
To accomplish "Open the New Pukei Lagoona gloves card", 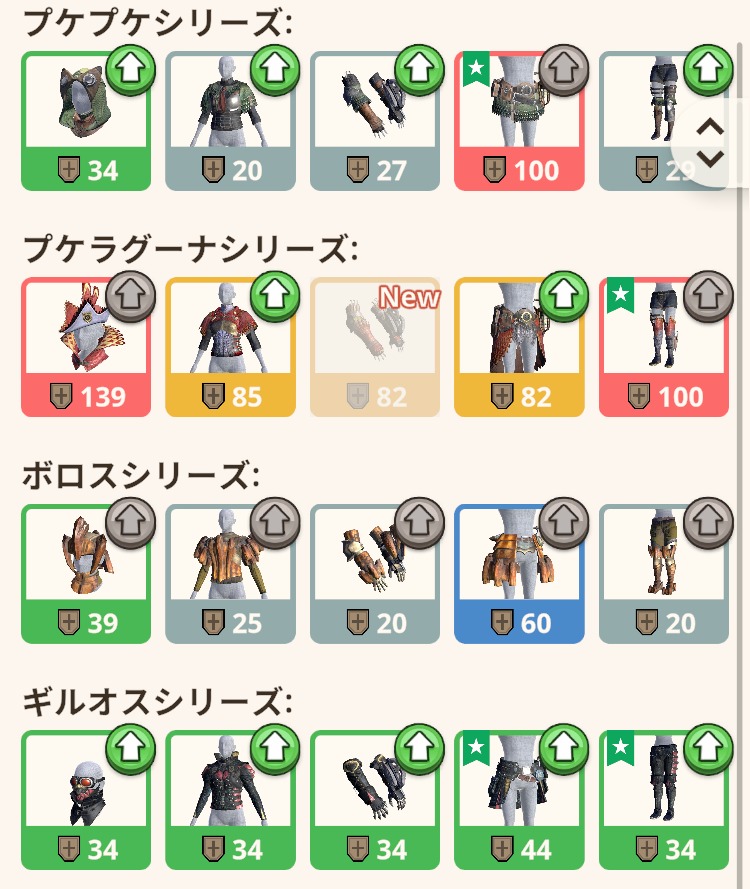I will (x=375, y=346).
